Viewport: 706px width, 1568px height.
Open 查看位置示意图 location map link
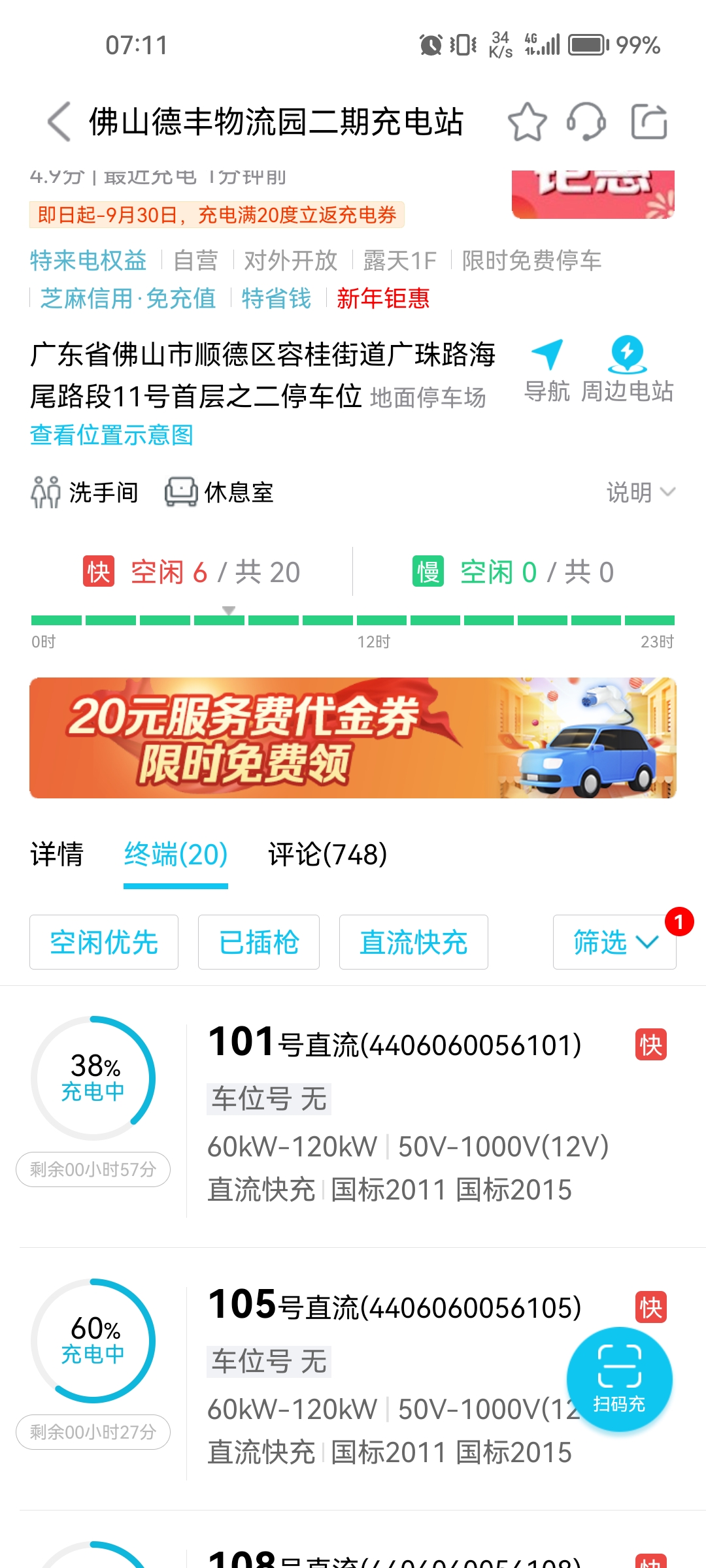pos(112,436)
